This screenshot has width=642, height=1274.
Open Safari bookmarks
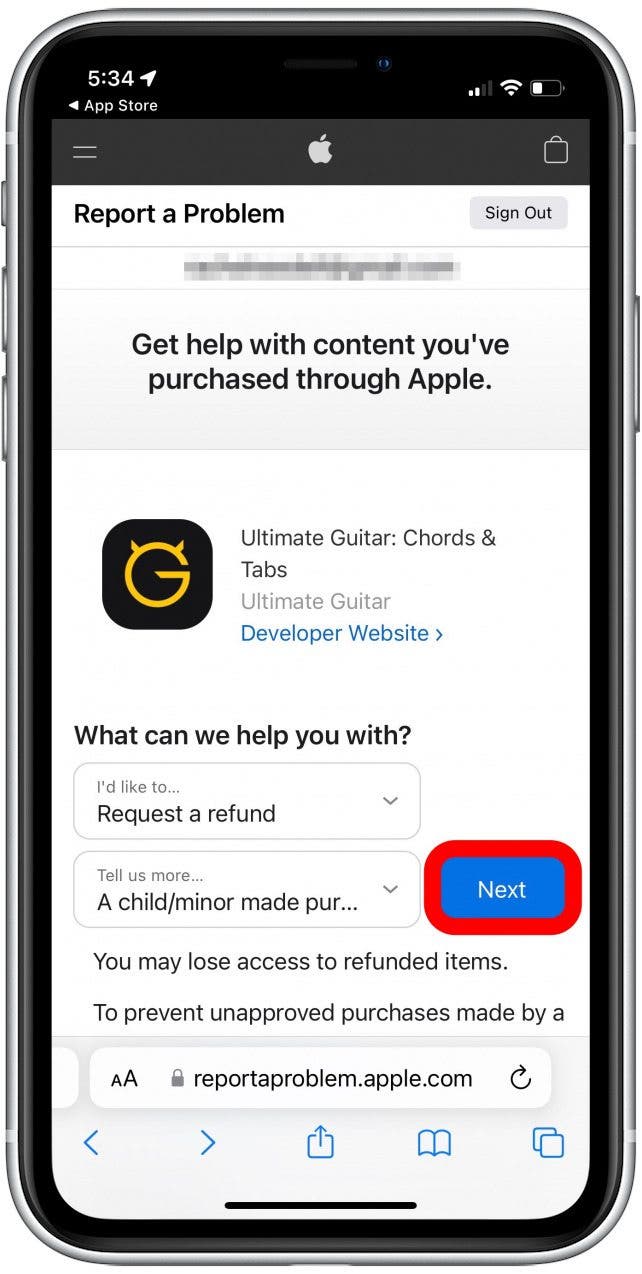point(434,1142)
